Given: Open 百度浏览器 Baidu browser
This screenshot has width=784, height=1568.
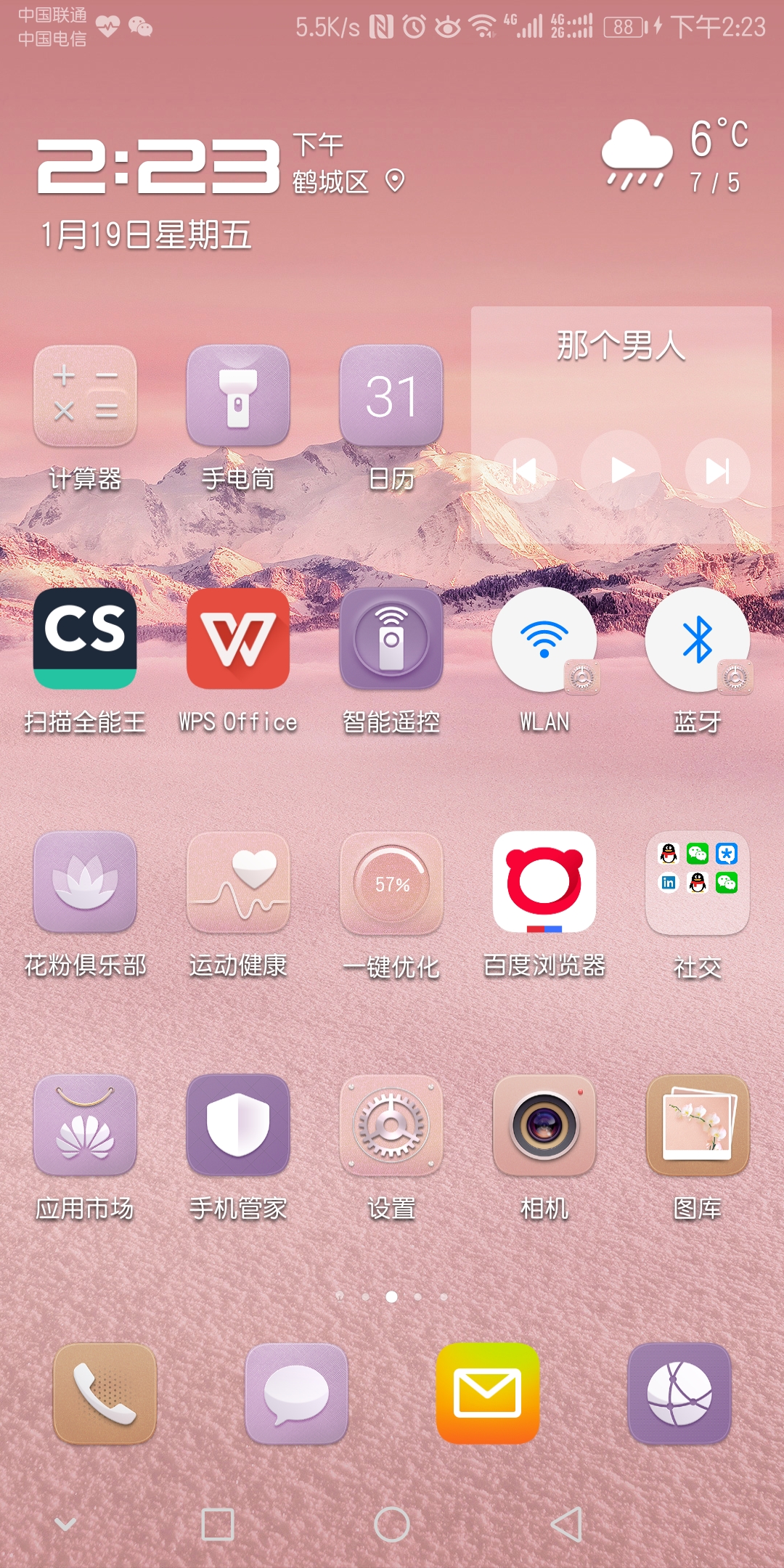Looking at the screenshot, I should [544, 882].
